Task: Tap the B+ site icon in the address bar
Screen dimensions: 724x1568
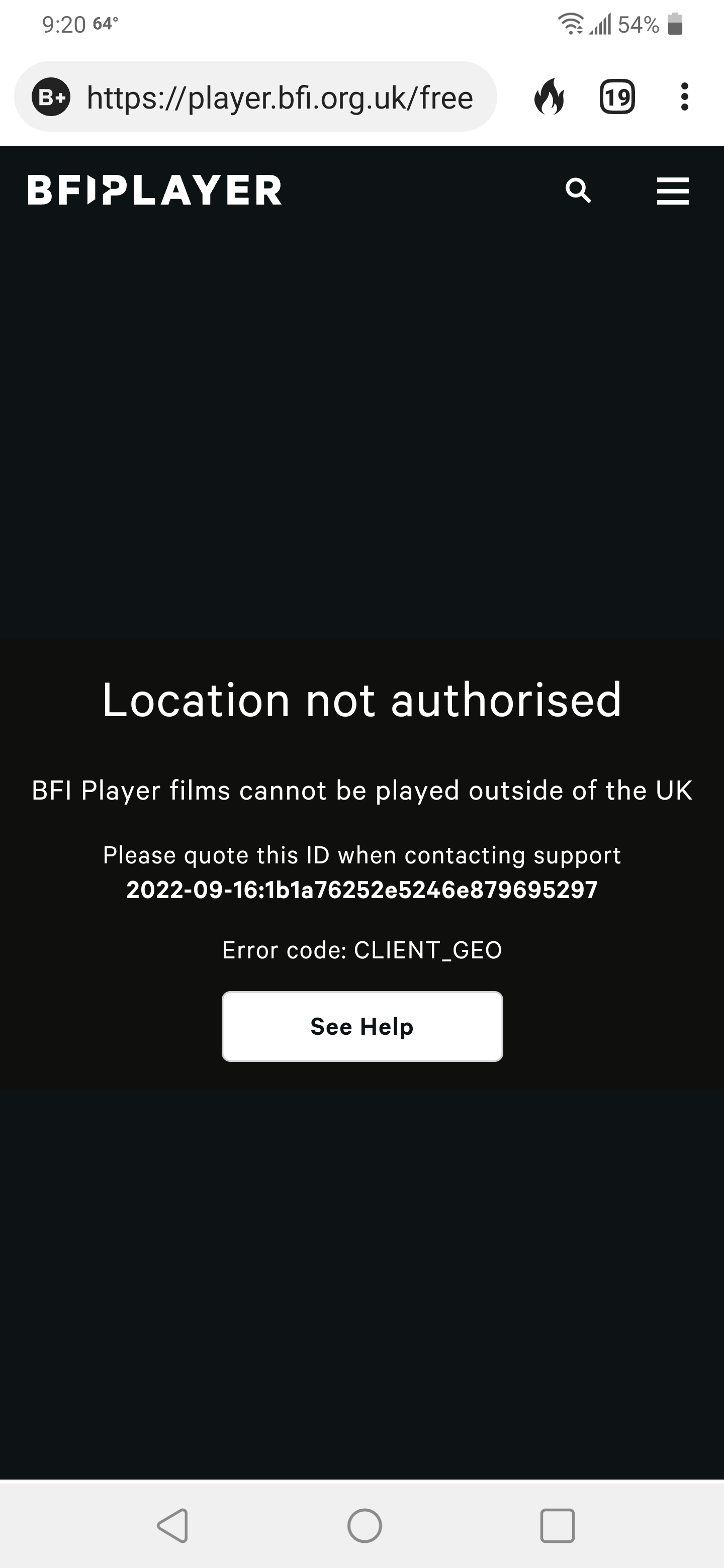Action: 51,97
